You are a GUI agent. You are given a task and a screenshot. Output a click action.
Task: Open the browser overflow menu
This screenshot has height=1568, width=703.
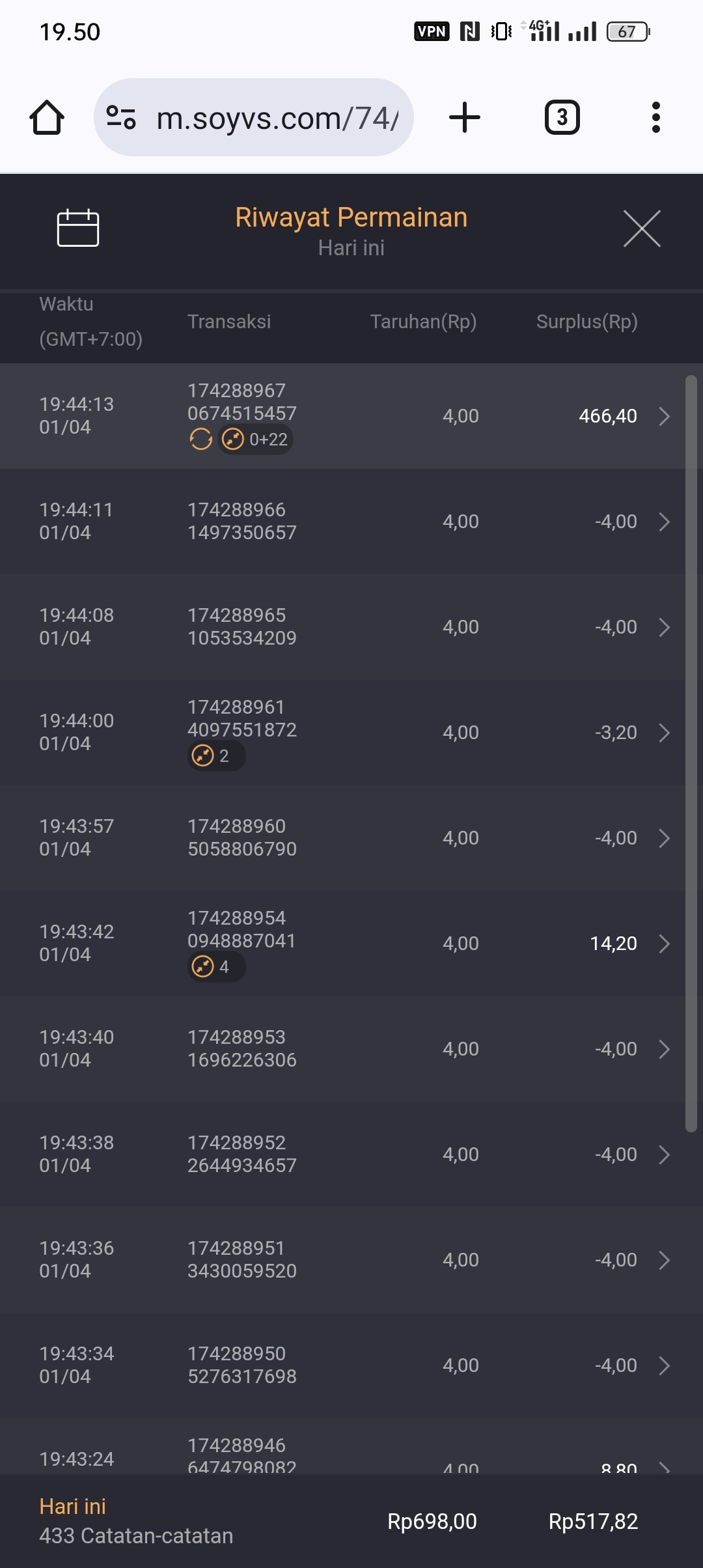click(655, 118)
